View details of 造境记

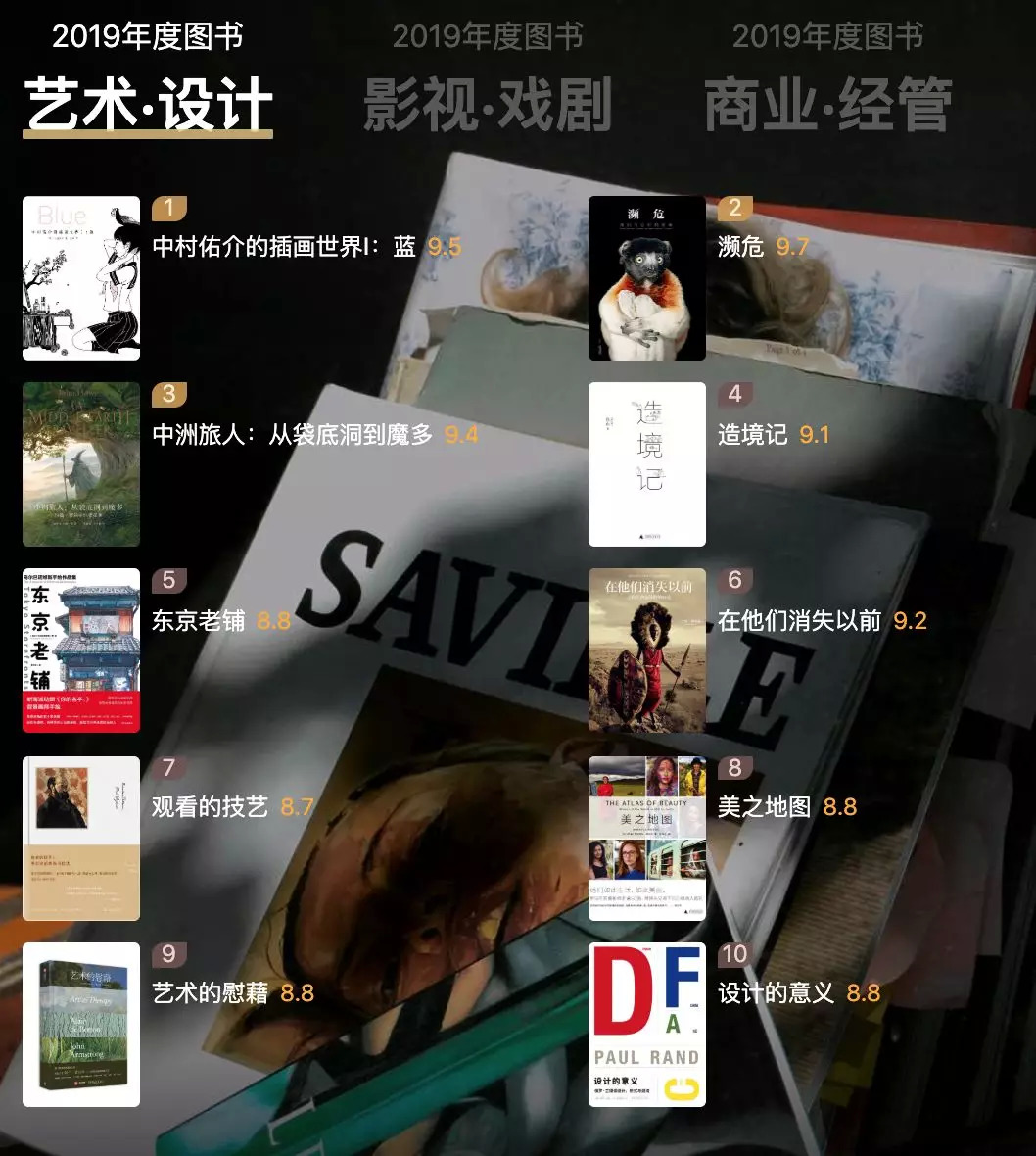tap(752, 434)
